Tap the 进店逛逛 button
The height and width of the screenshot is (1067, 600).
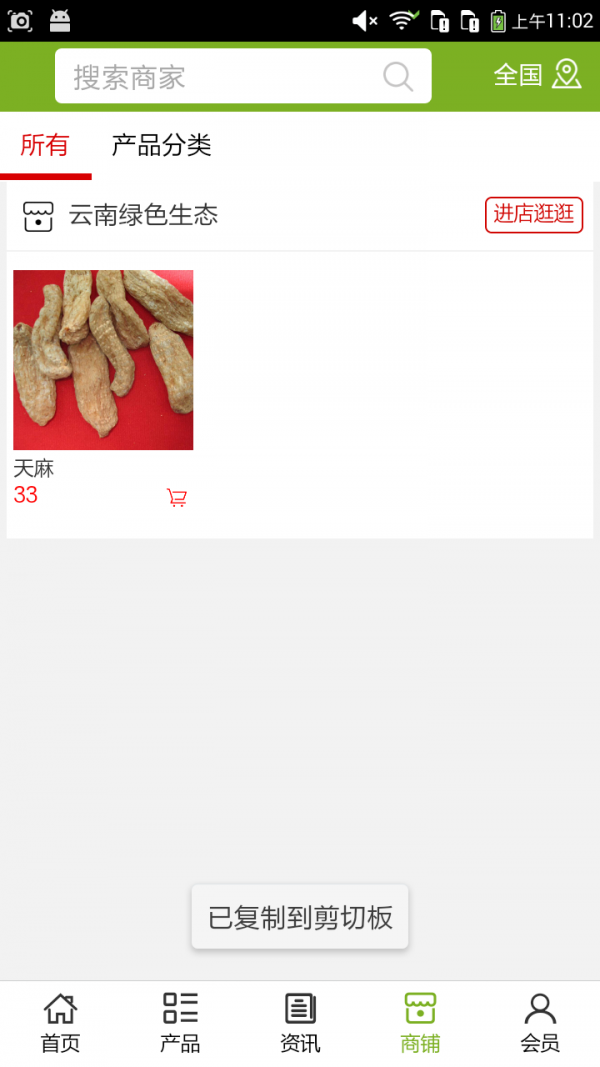click(x=534, y=214)
